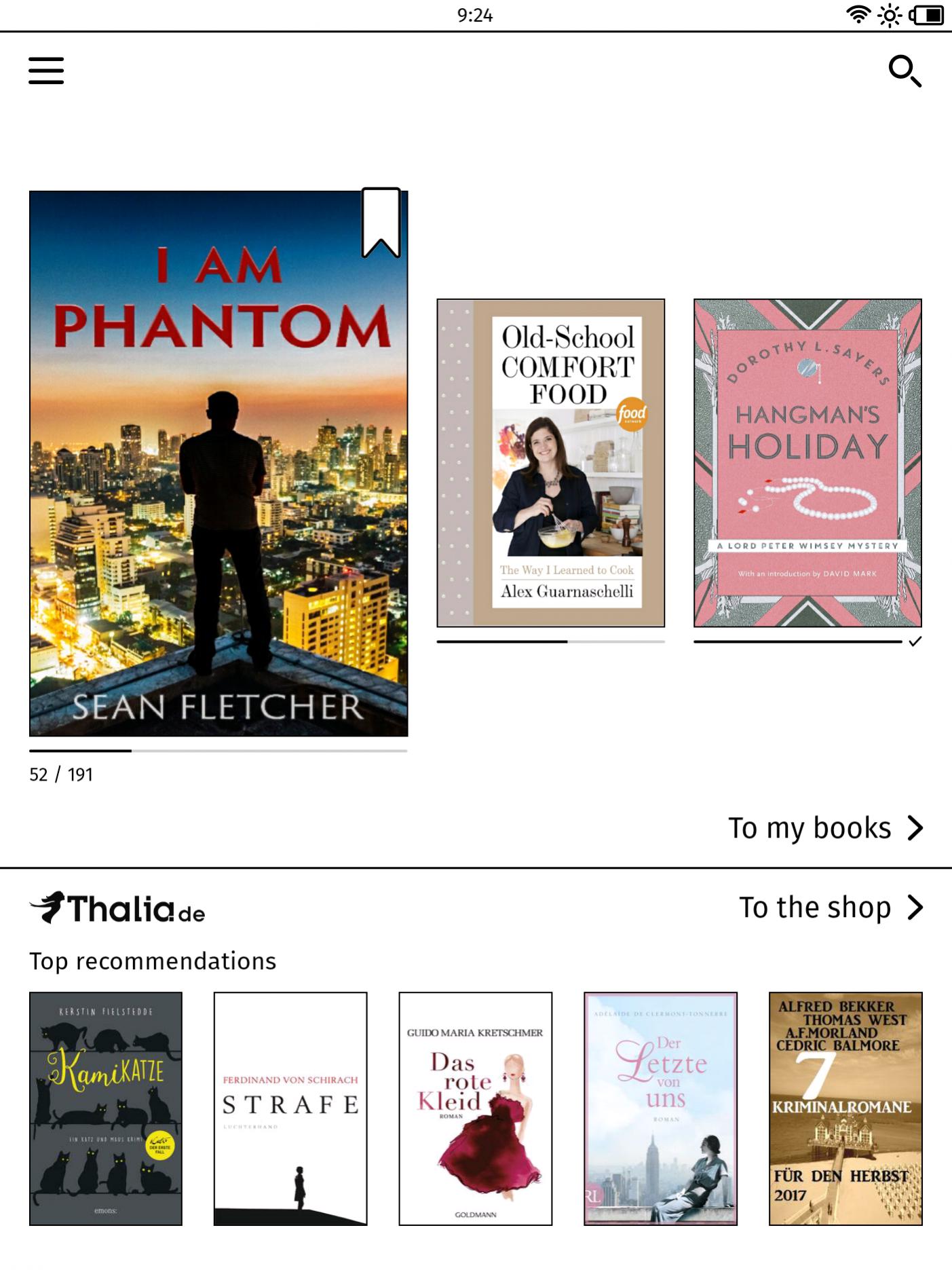Continue reading I Am Phantom
Viewport: 952px width, 1270px height.
coord(218,464)
